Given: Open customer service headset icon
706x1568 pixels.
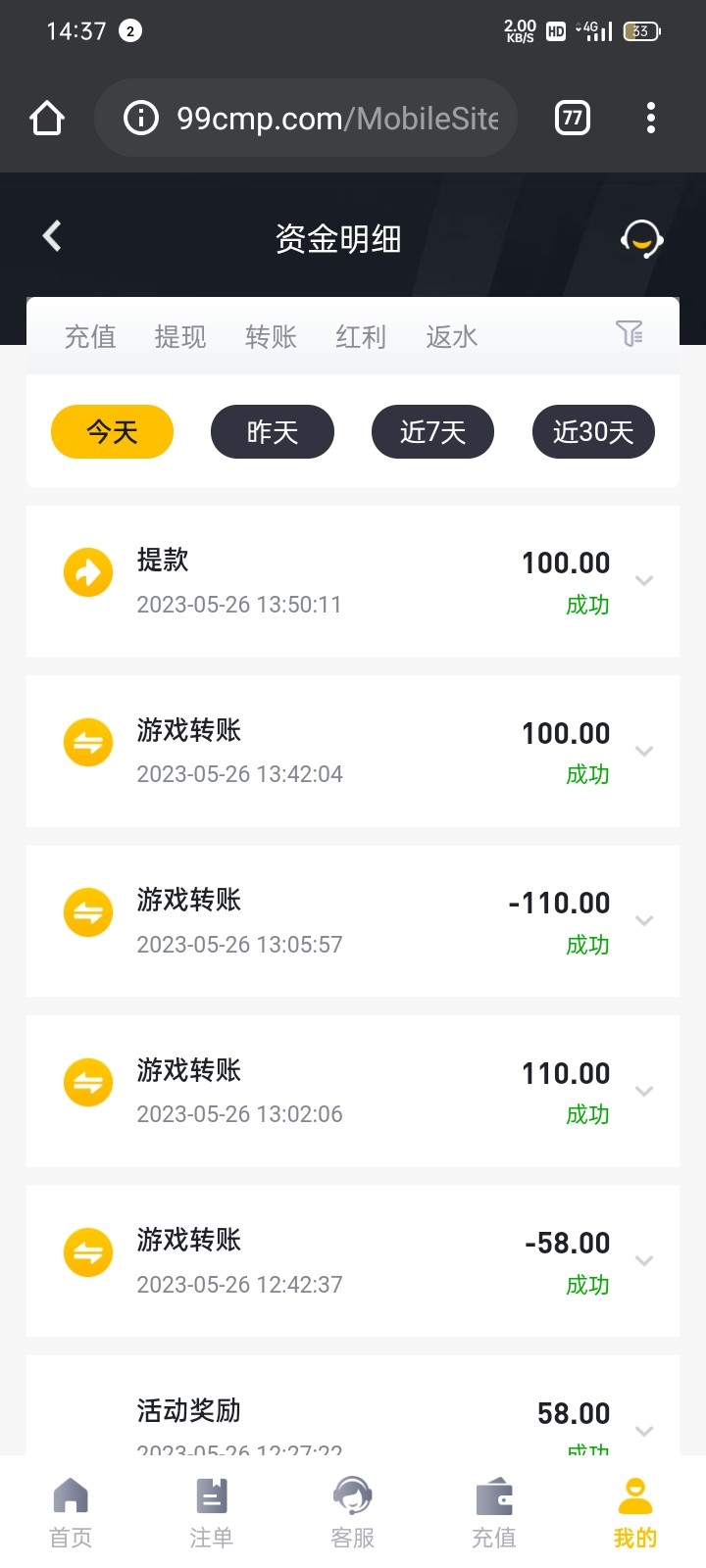Looking at the screenshot, I should click(641, 238).
